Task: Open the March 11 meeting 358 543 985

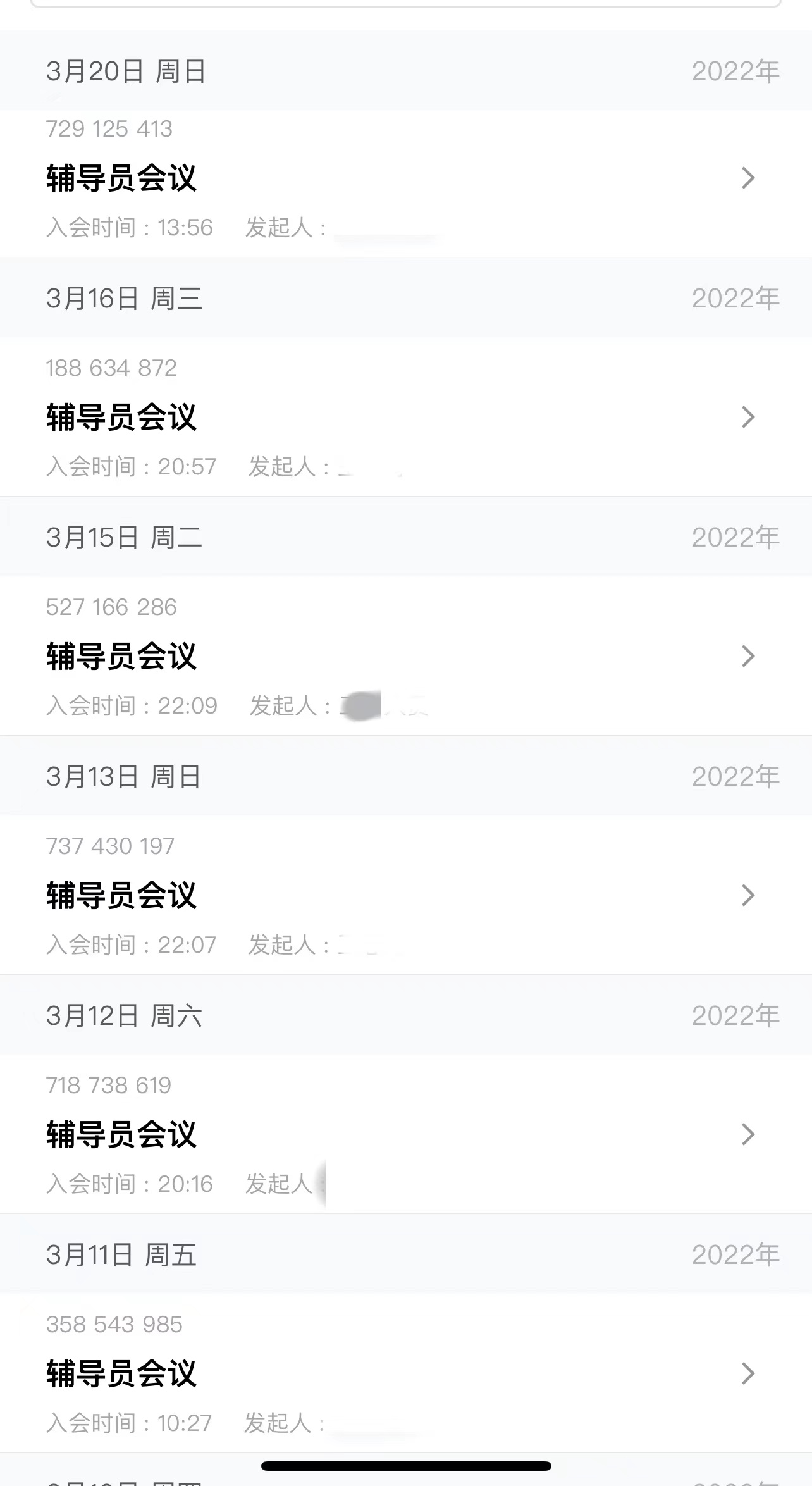Action: point(405,1373)
